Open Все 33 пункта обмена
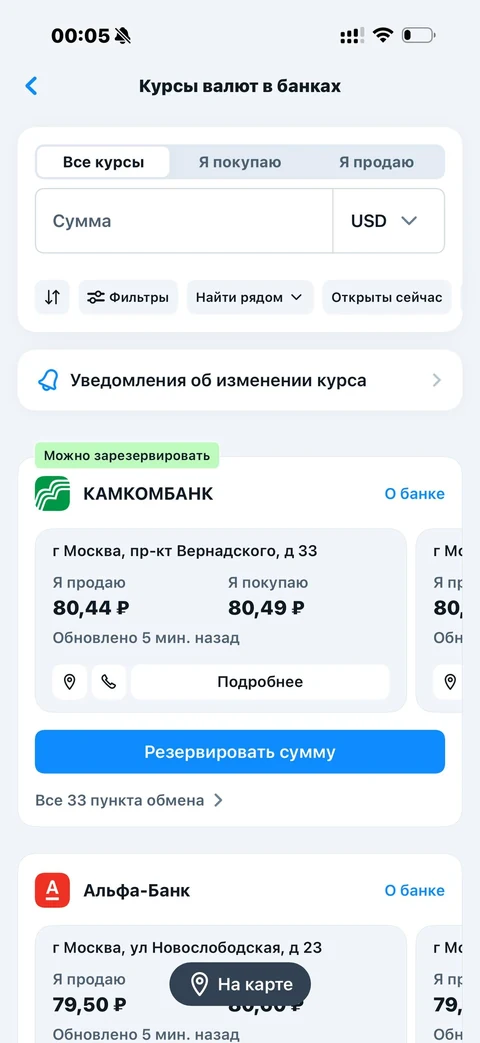 tap(129, 800)
